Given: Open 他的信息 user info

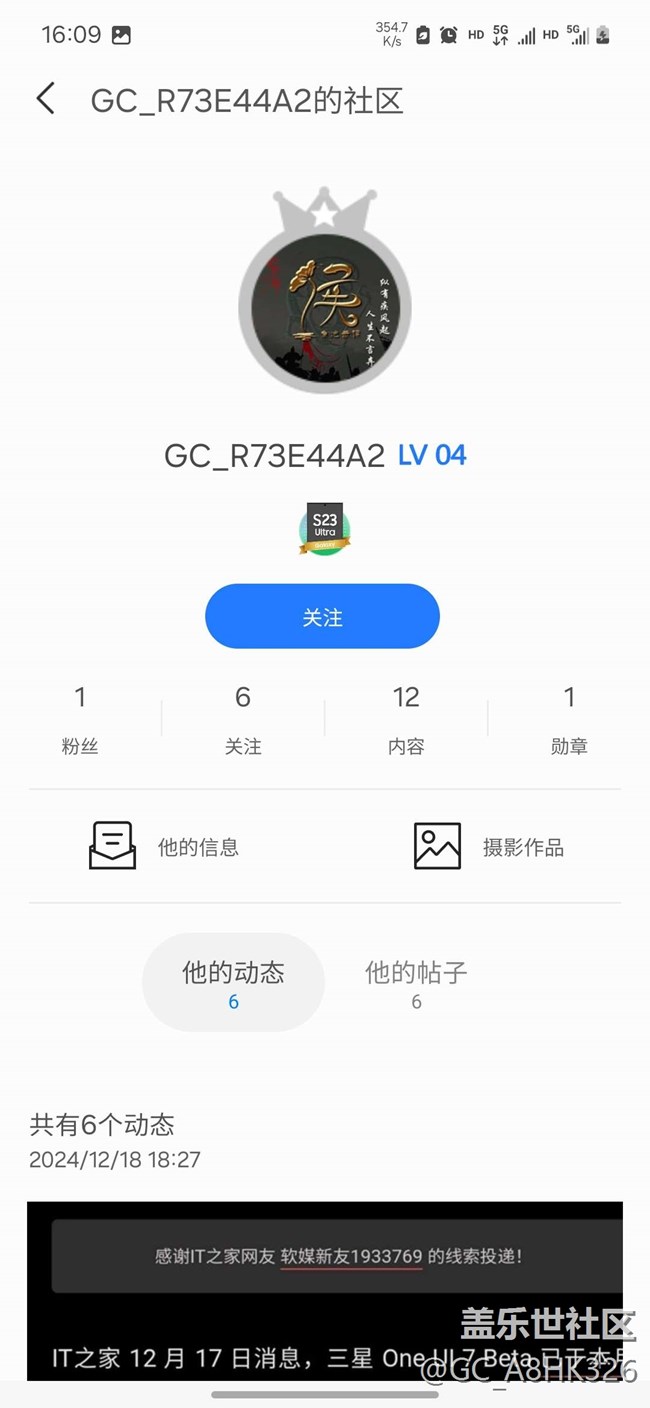Looking at the screenshot, I should (x=165, y=847).
